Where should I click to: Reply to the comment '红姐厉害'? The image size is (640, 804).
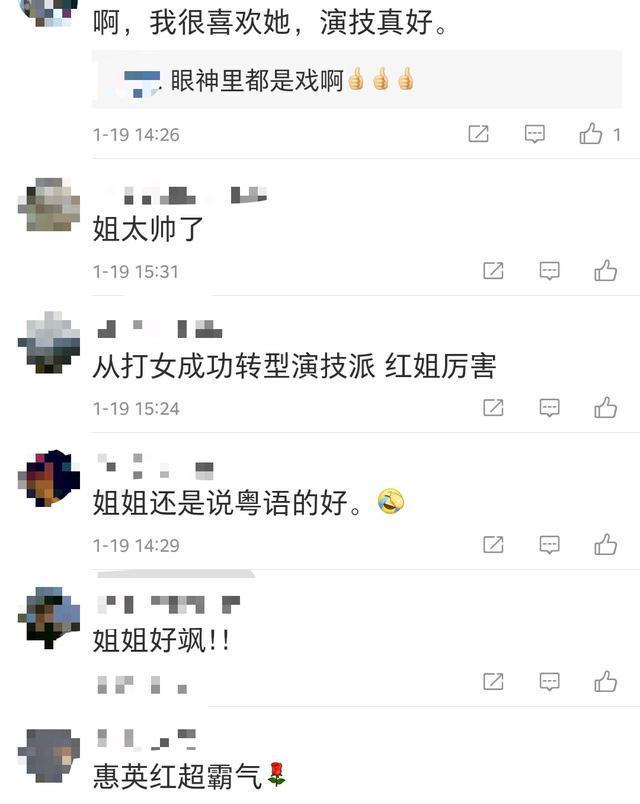point(549,407)
